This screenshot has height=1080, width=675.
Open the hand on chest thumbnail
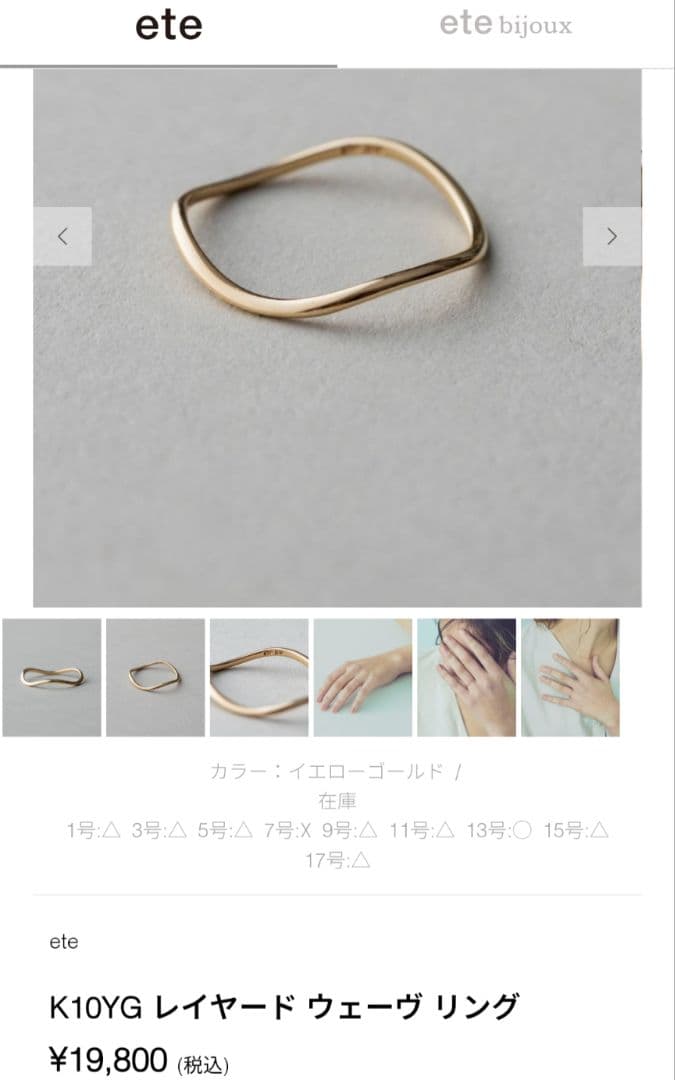pos(570,677)
